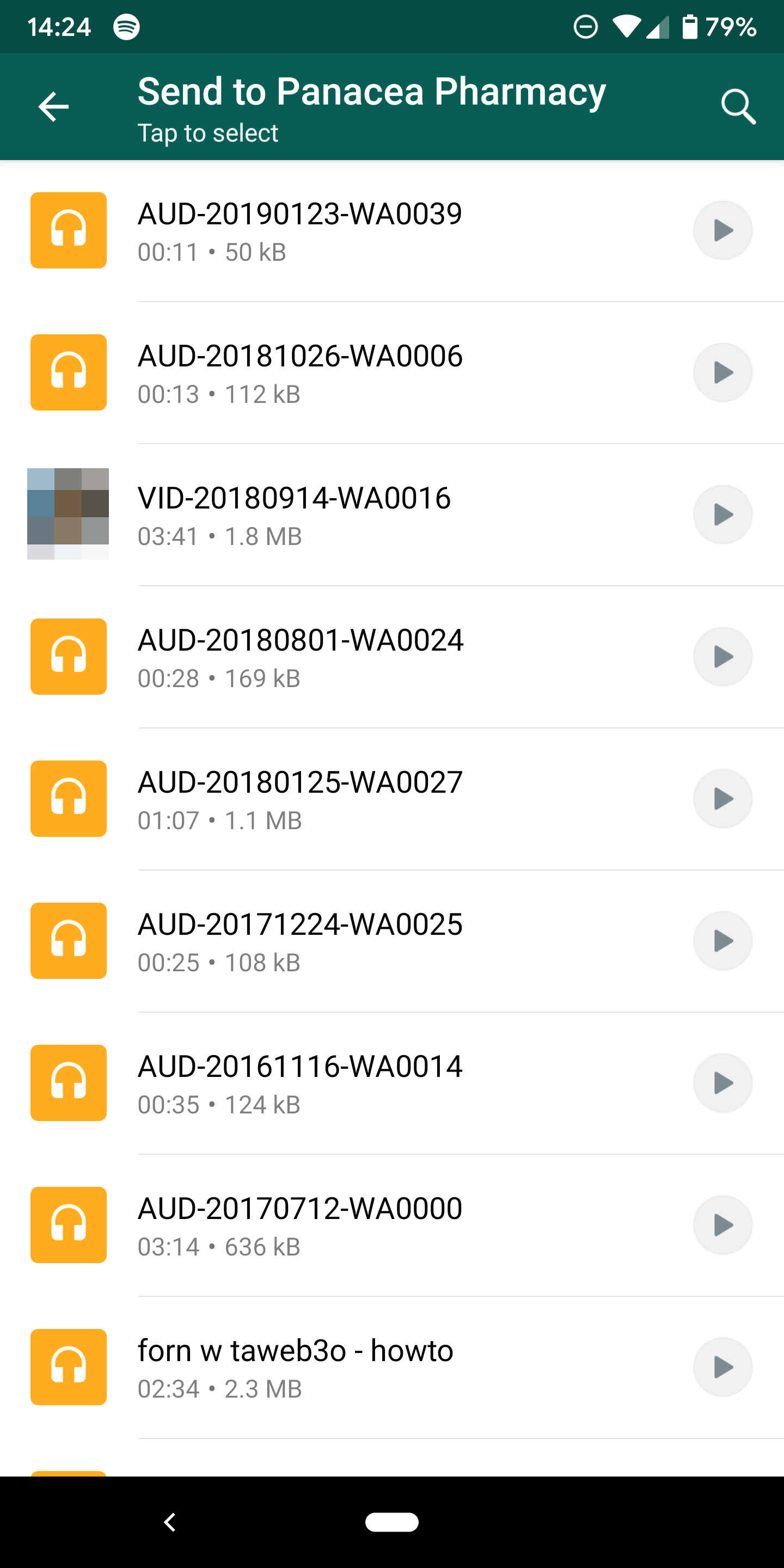Play preview of AUD-20161116-WA0014
This screenshot has width=784, height=1568.
click(722, 1083)
